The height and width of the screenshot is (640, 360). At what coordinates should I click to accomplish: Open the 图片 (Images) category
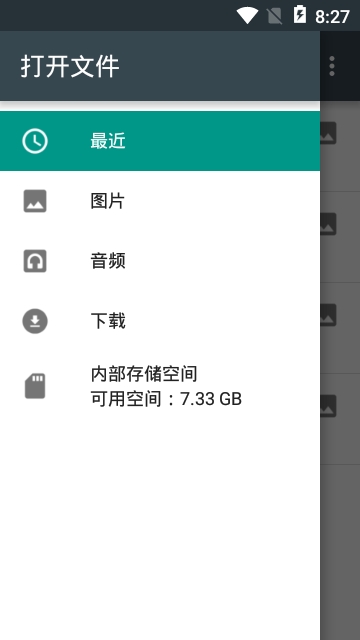(160, 201)
